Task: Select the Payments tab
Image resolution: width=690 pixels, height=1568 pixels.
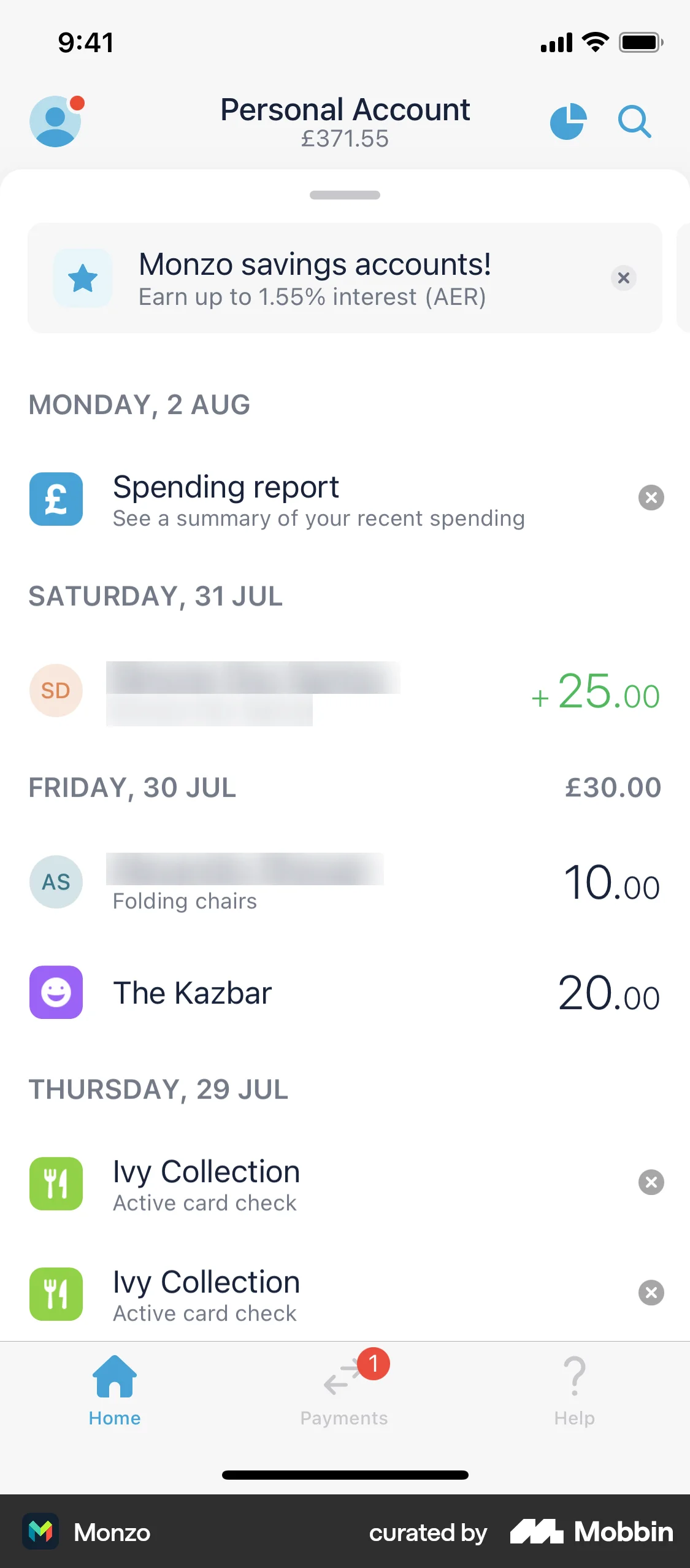Action: click(x=345, y=1391)
